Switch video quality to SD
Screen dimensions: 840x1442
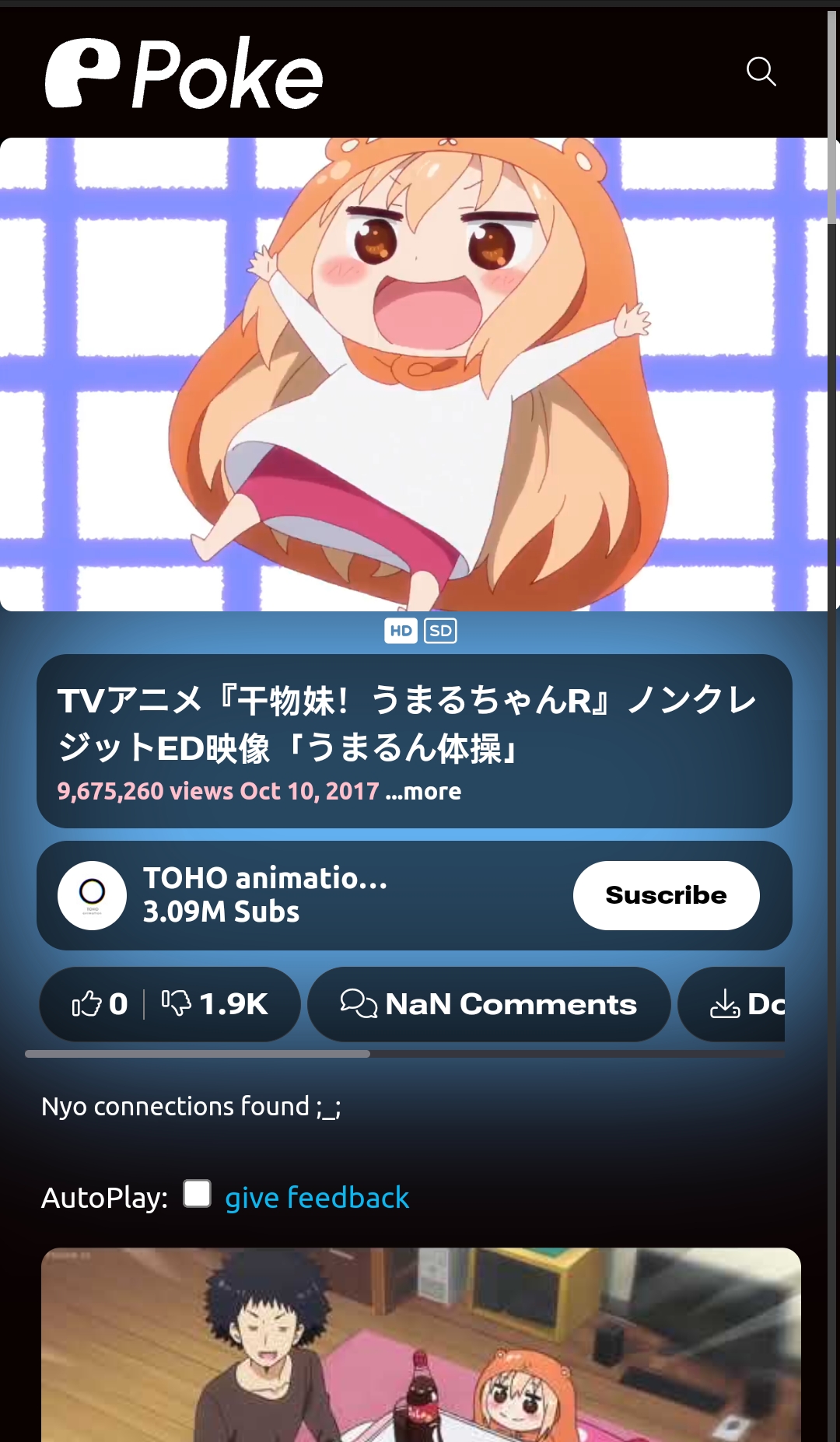click(x=440, y=631)
